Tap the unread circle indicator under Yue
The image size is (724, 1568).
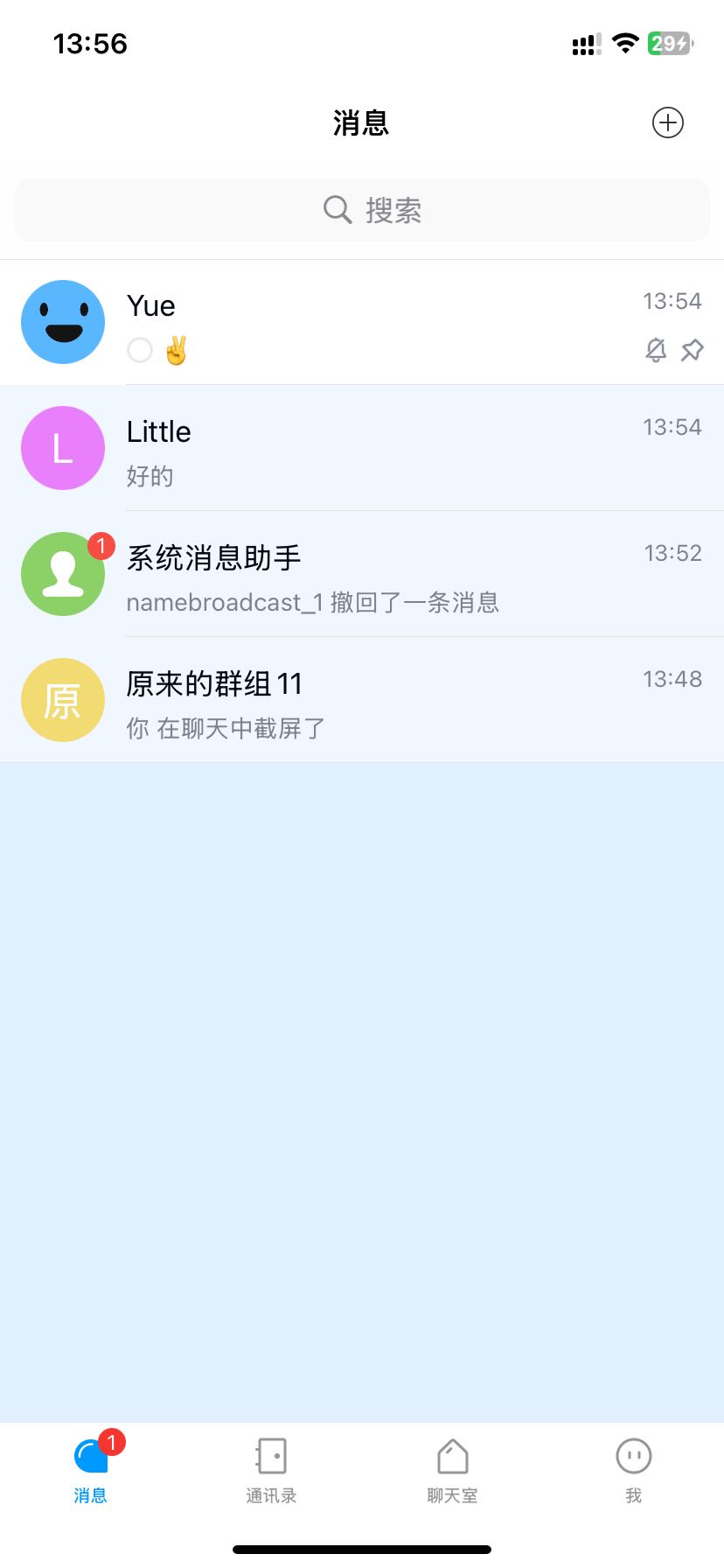point(140,349)
